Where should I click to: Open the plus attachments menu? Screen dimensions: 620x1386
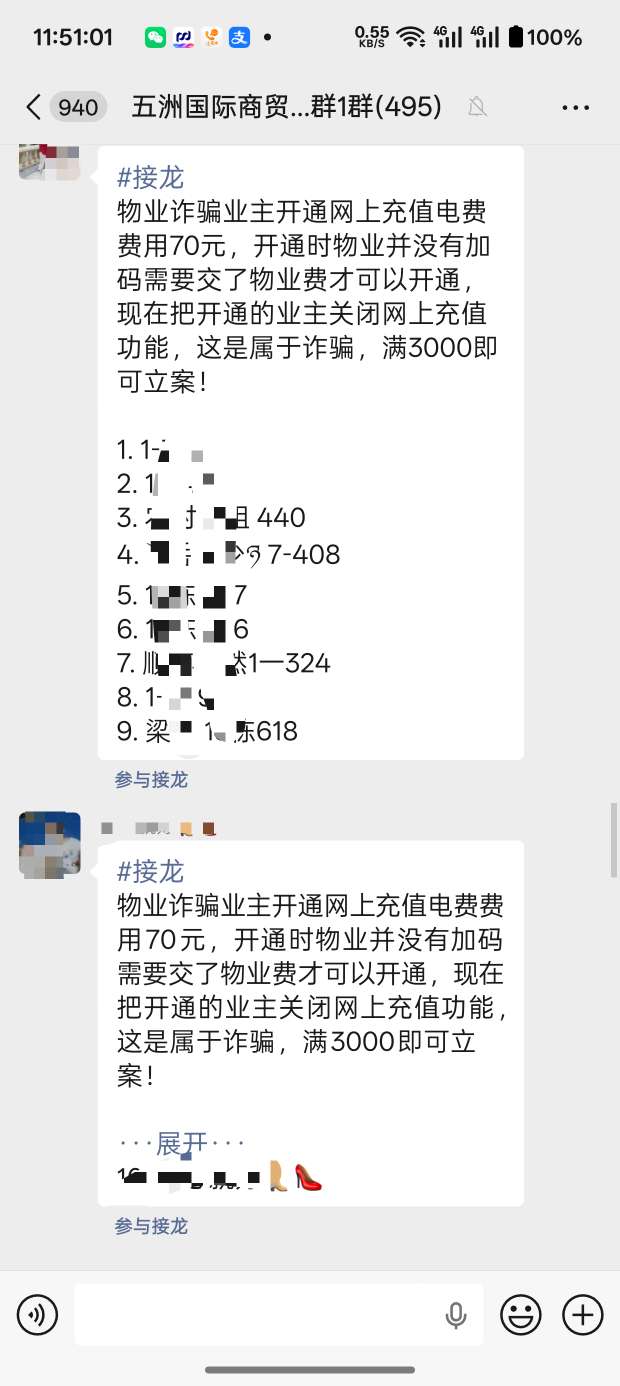click(582, 1314)
